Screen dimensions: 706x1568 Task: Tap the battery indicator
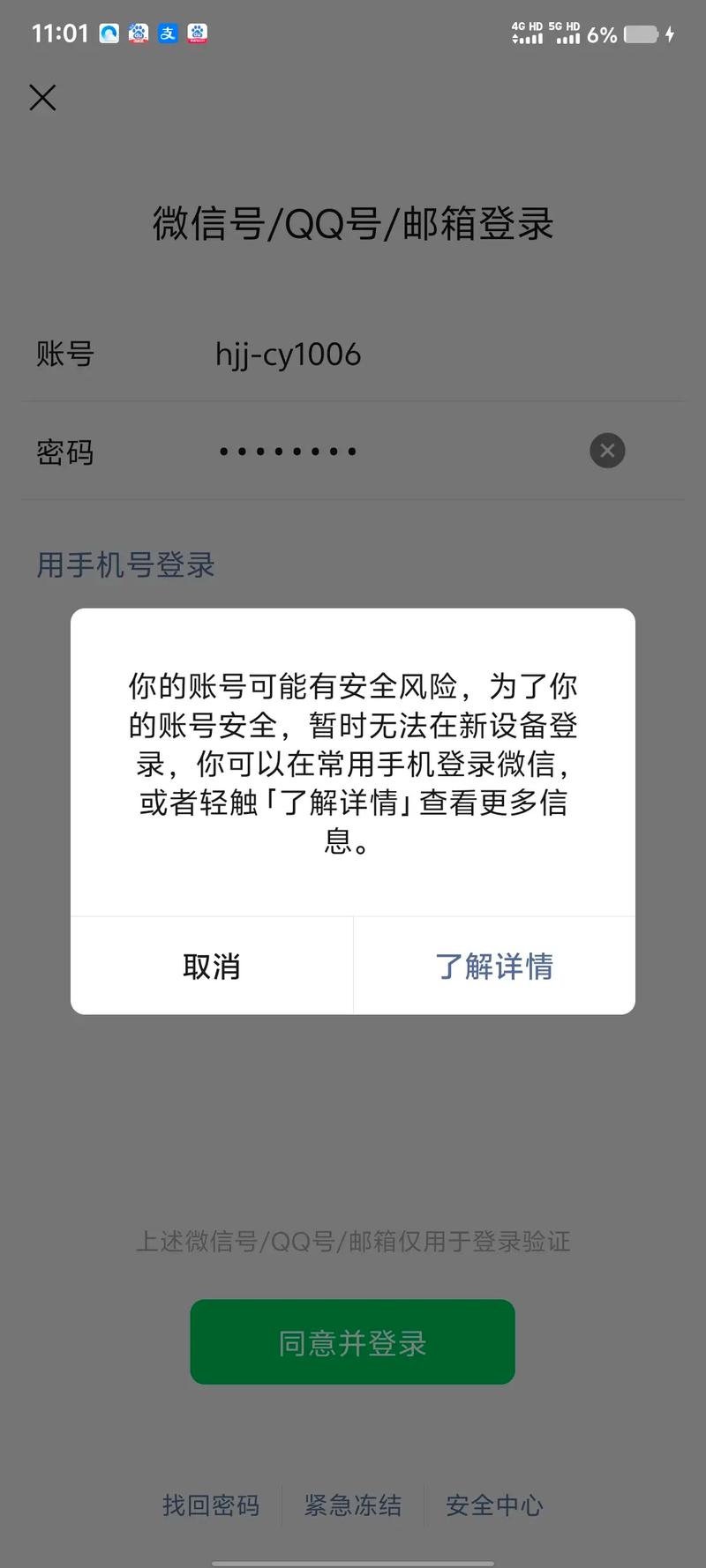coord(642,34)
